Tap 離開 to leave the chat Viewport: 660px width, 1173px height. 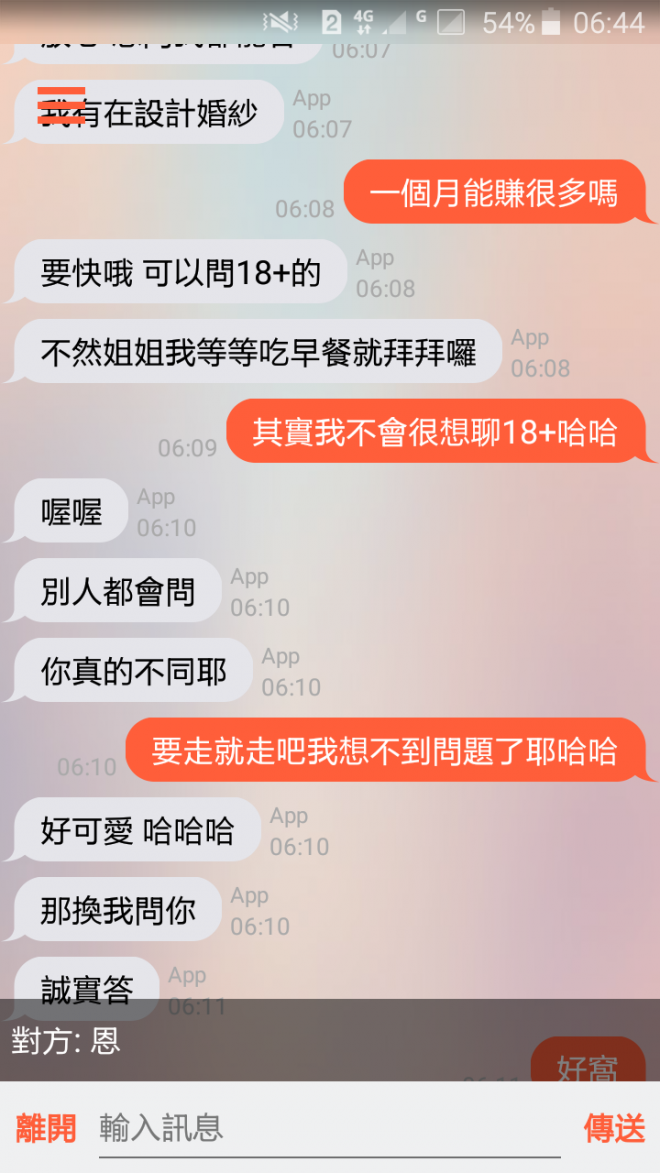[46, 1129]
